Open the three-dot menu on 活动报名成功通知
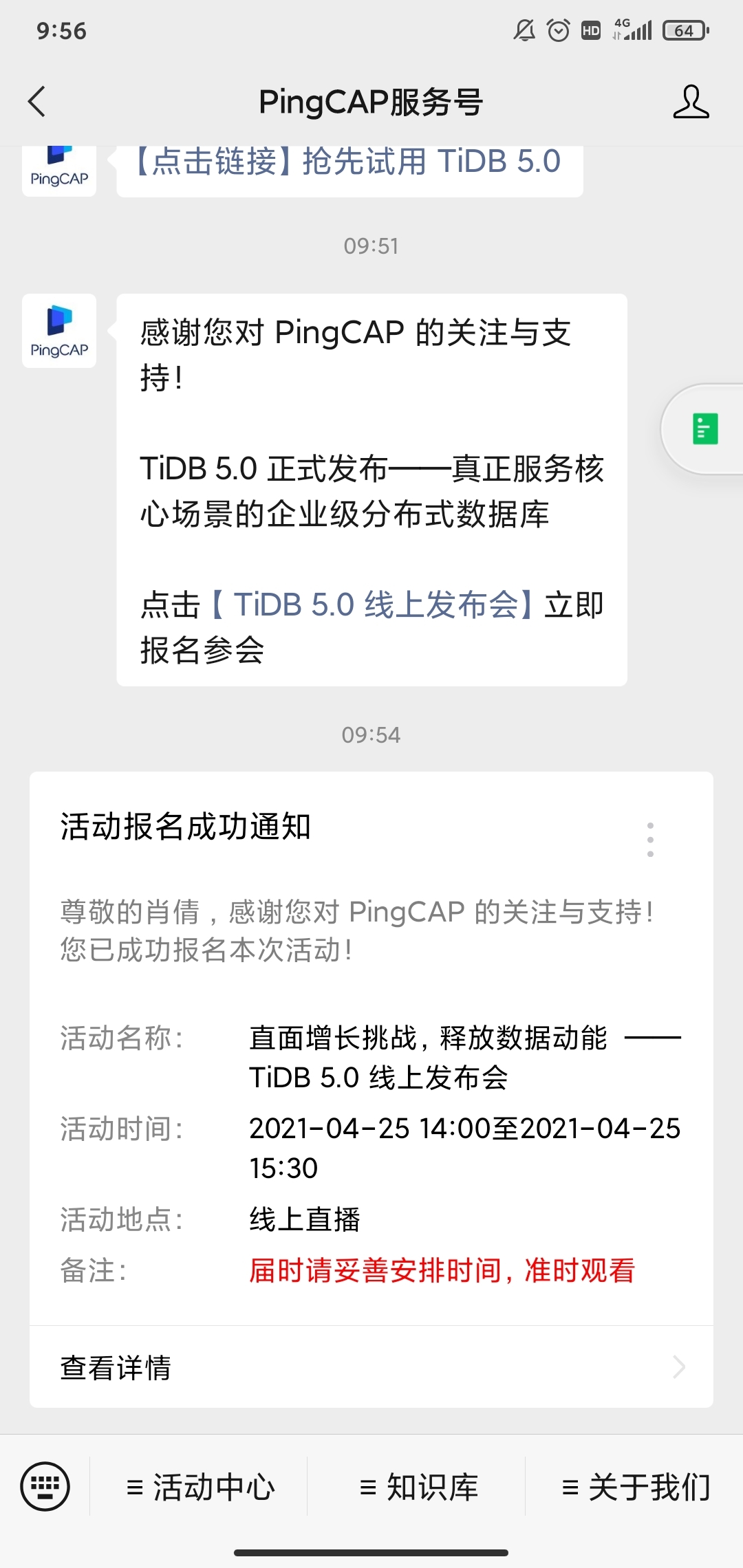This screenshot has width=743, height=1568. [x=650, y=839]
